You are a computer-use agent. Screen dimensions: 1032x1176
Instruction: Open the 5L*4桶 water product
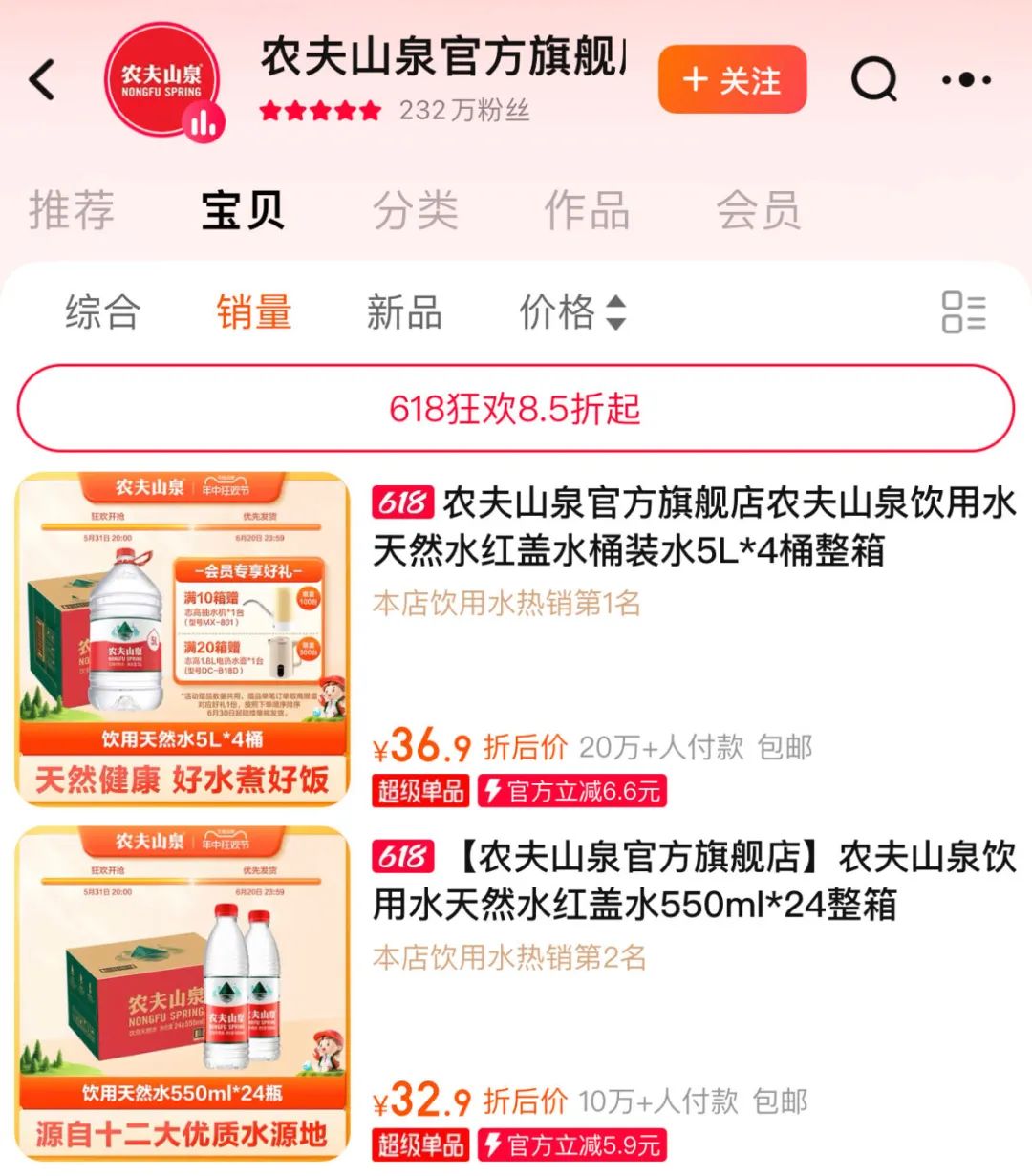coord(693,527)
